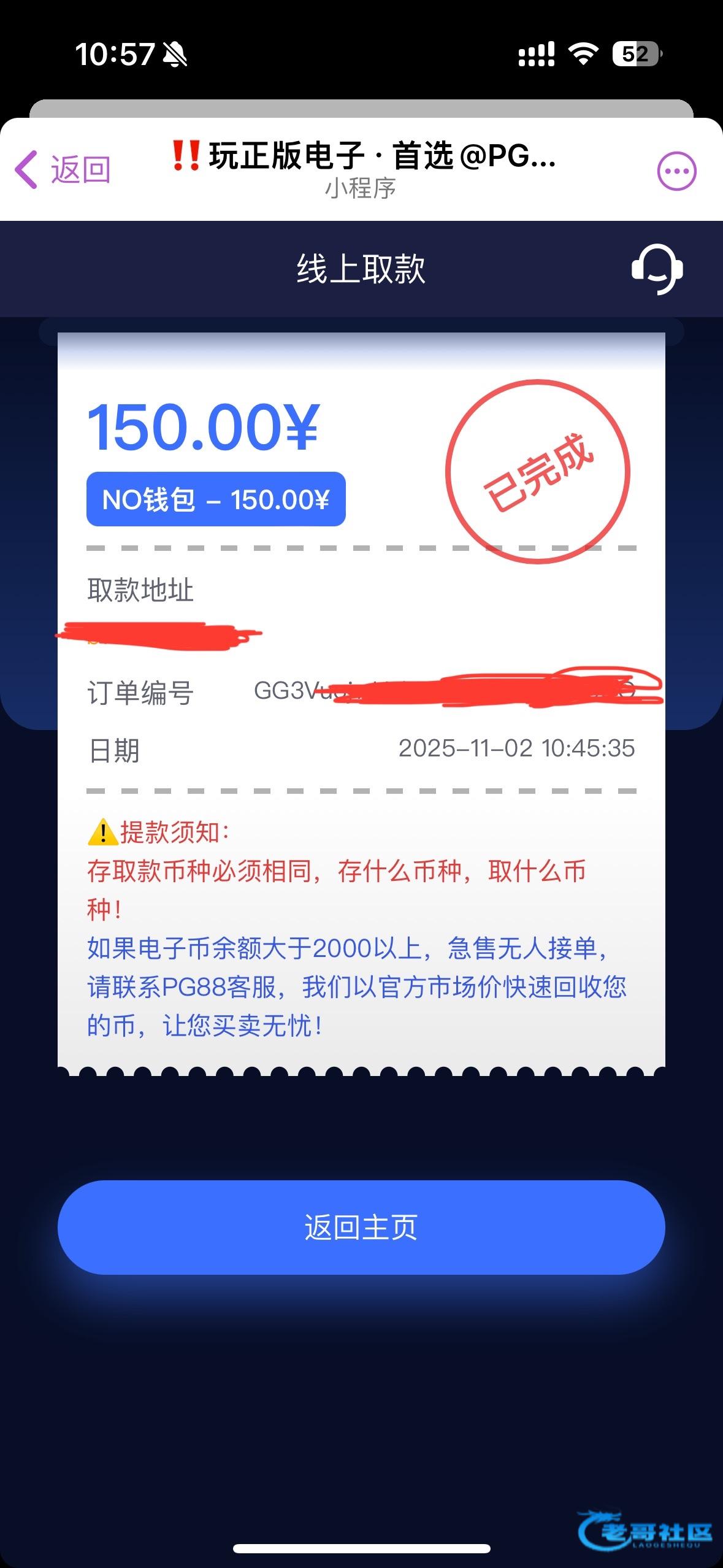The height and width of the screenshot is (1568, 723).
Task: Open the mini program overflow menu
Action: pyautogui.click(x=676, y=171)
